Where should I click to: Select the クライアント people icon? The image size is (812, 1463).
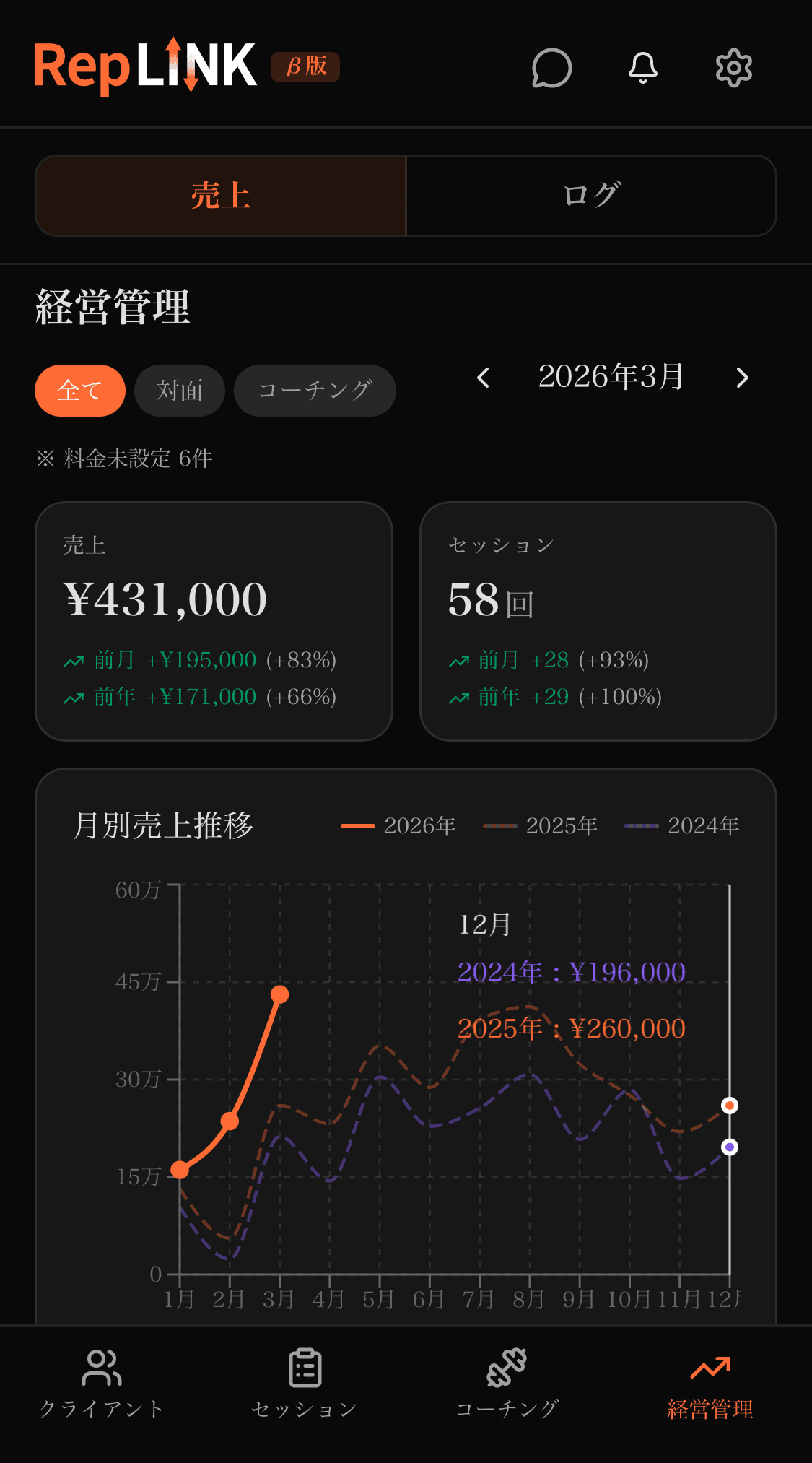tap(101, 1367)
